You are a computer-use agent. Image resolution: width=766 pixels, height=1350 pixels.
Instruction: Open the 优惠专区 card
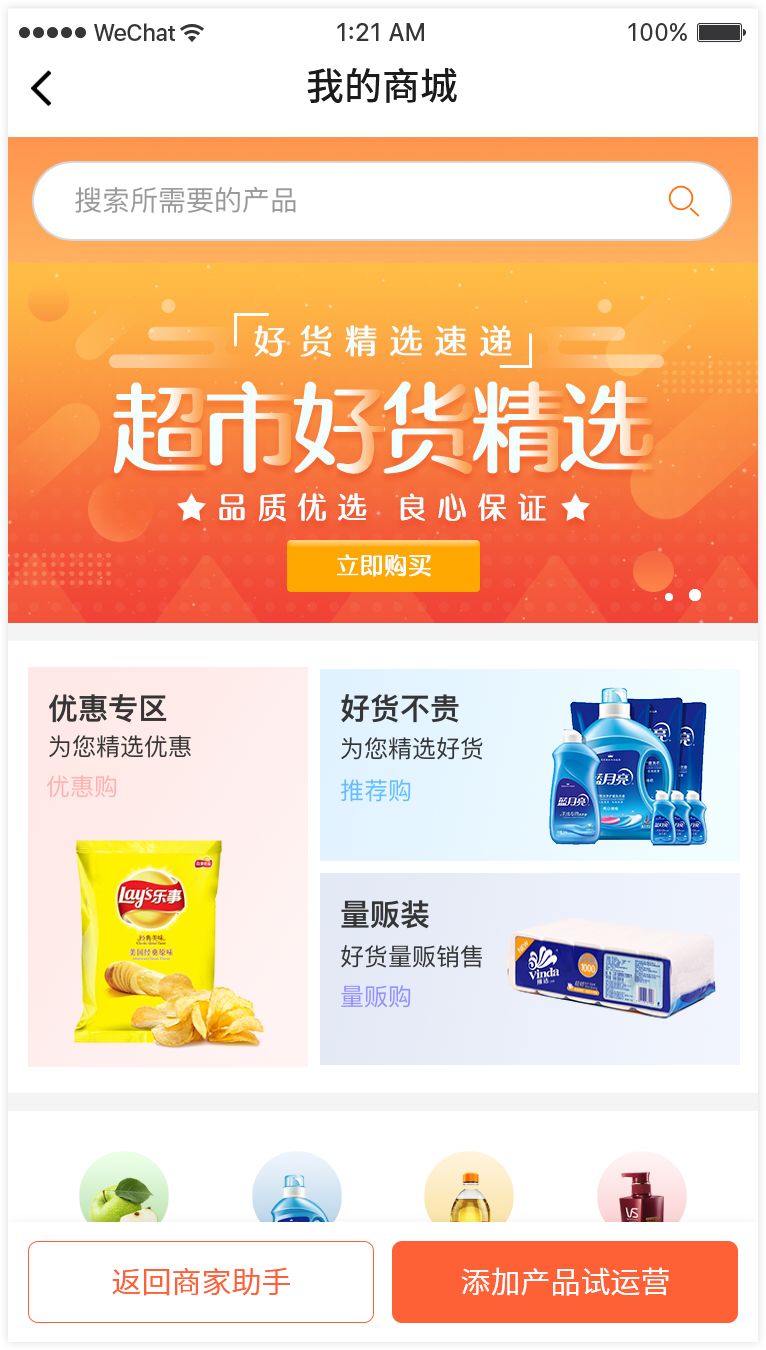(167, 866)
